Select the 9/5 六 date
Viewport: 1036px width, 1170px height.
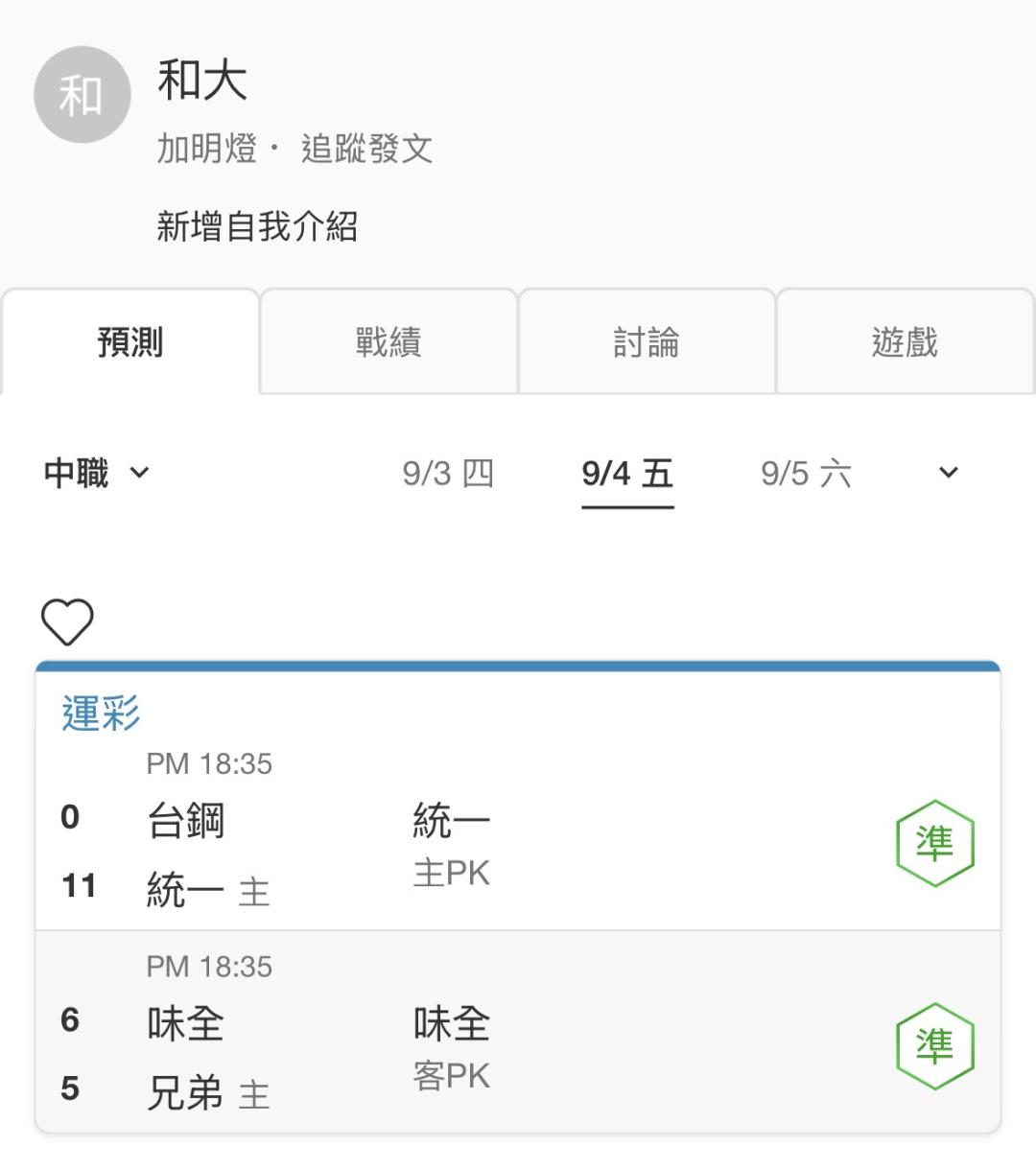[x=806, y=473]
